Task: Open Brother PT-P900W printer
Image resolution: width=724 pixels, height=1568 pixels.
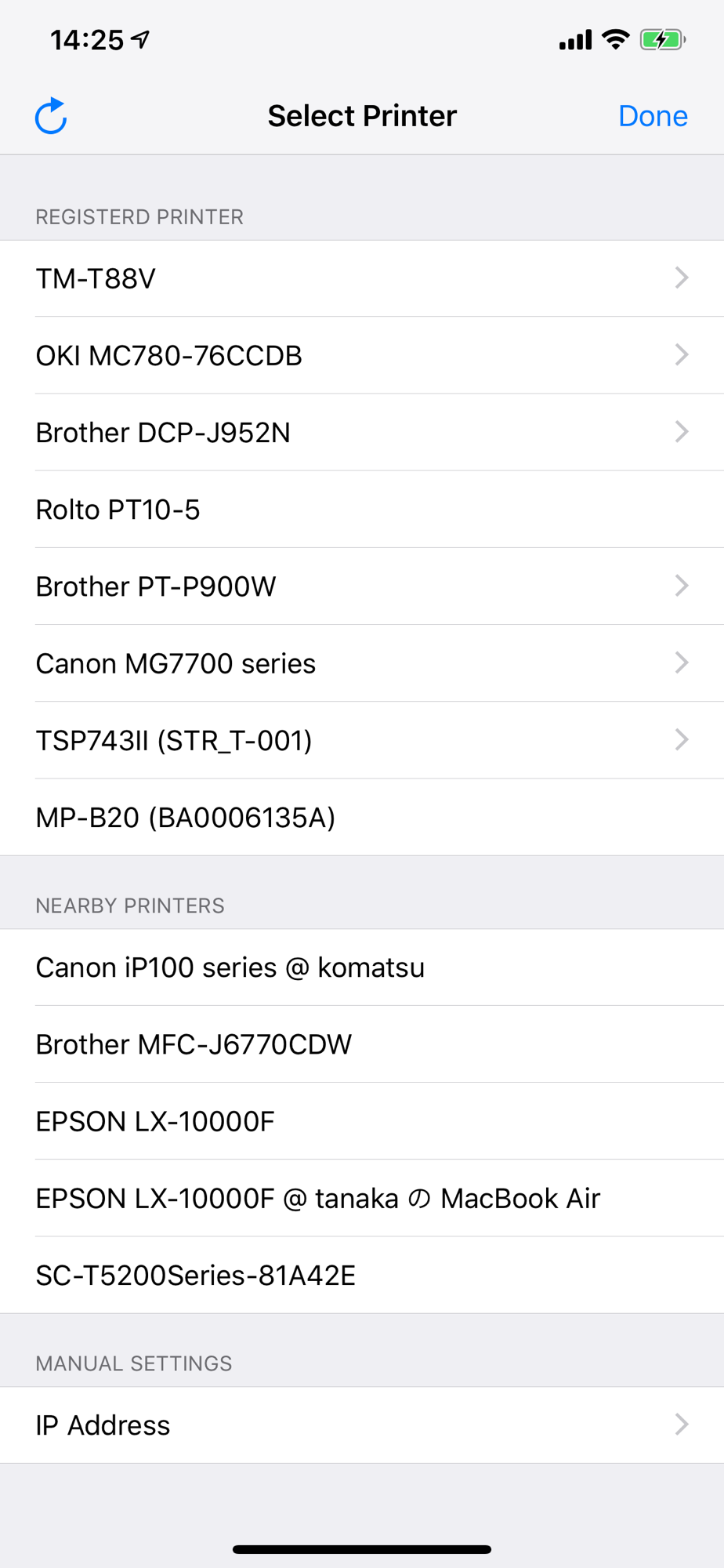Action: (x=360, y=586)
